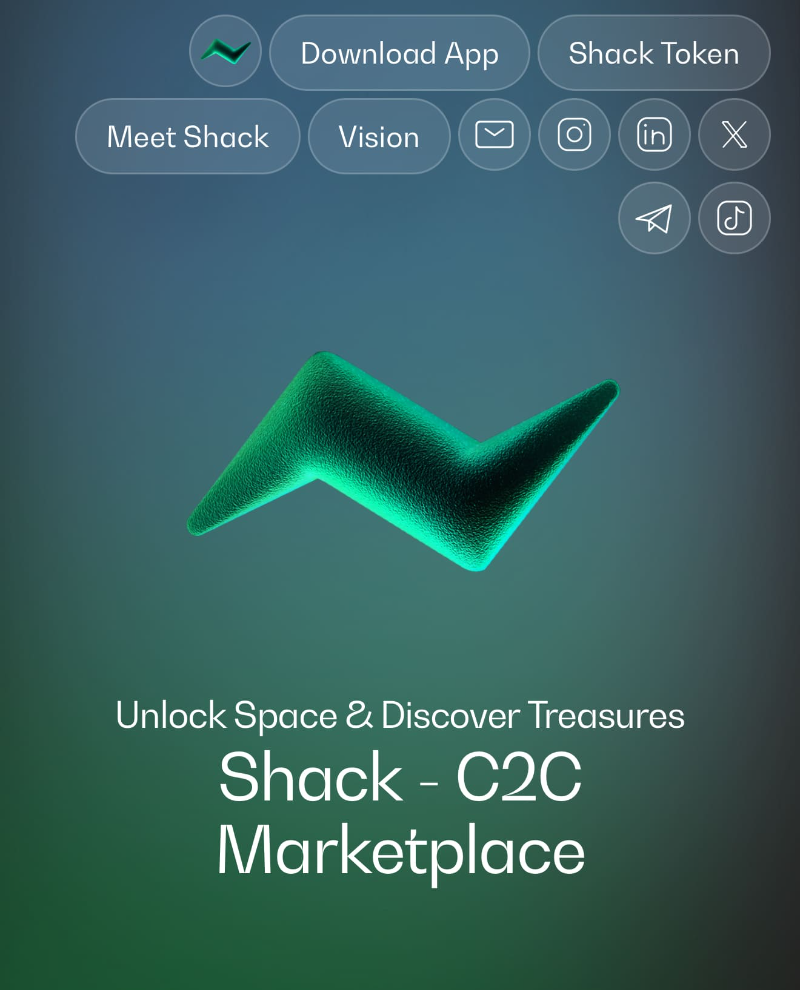Navigate to Meet Shack section
The width and height of the screenshot is (800, 990).
[x=187, y=136]
